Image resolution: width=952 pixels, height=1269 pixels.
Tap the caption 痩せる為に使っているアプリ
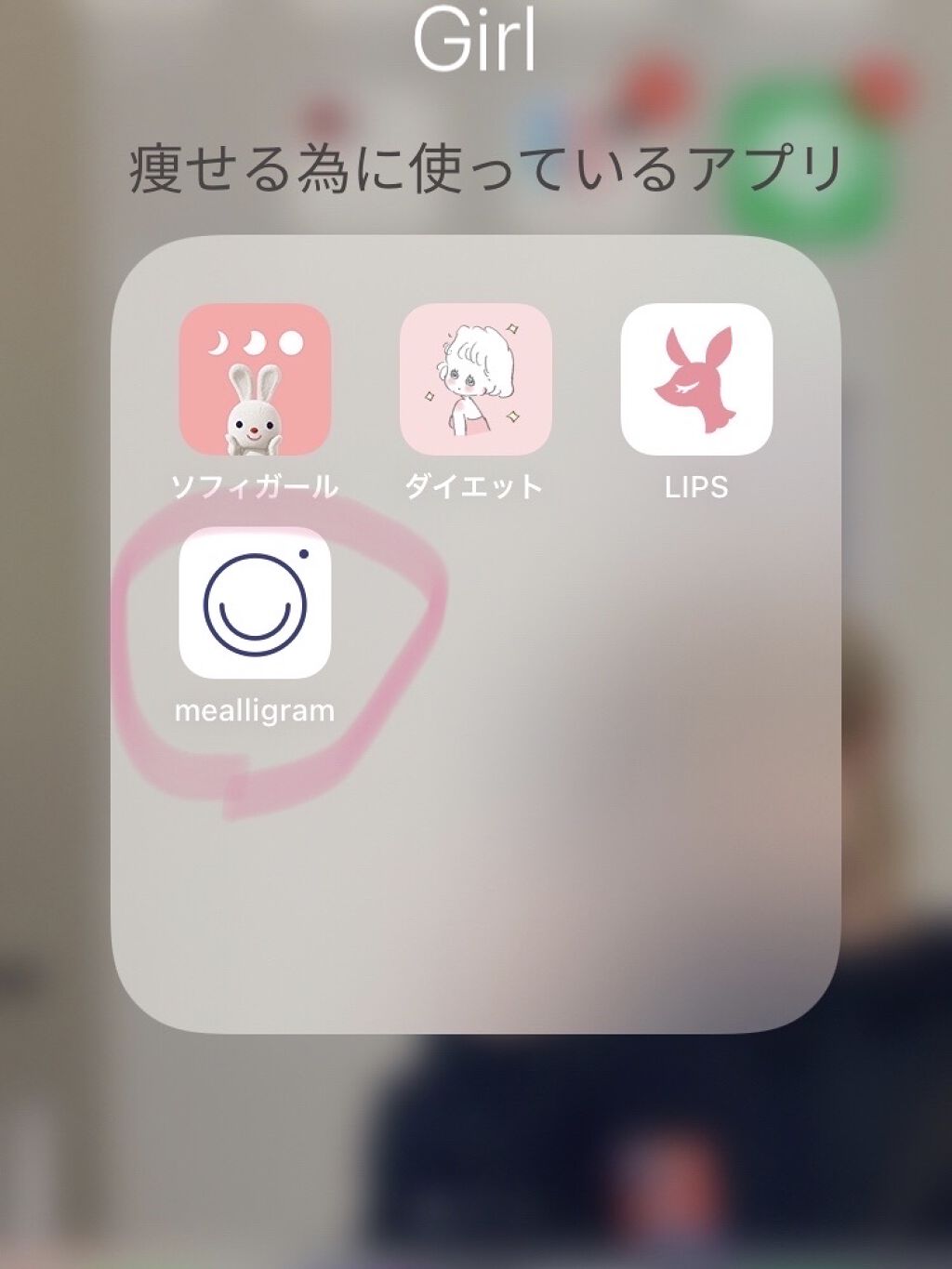pyautogui.click(x=483, y=167)
